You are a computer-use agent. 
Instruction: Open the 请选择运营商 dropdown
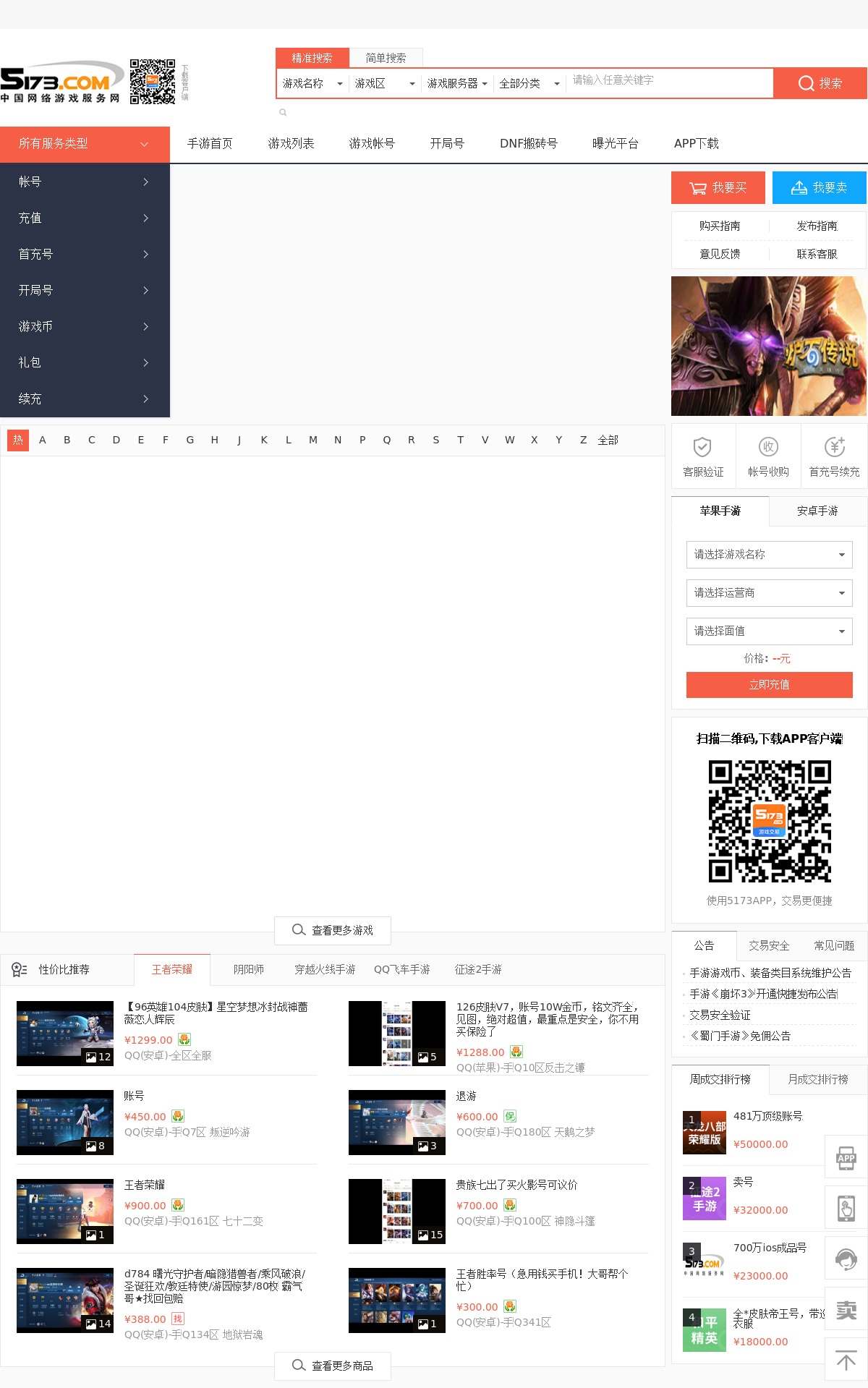click(x=769, y=593)
